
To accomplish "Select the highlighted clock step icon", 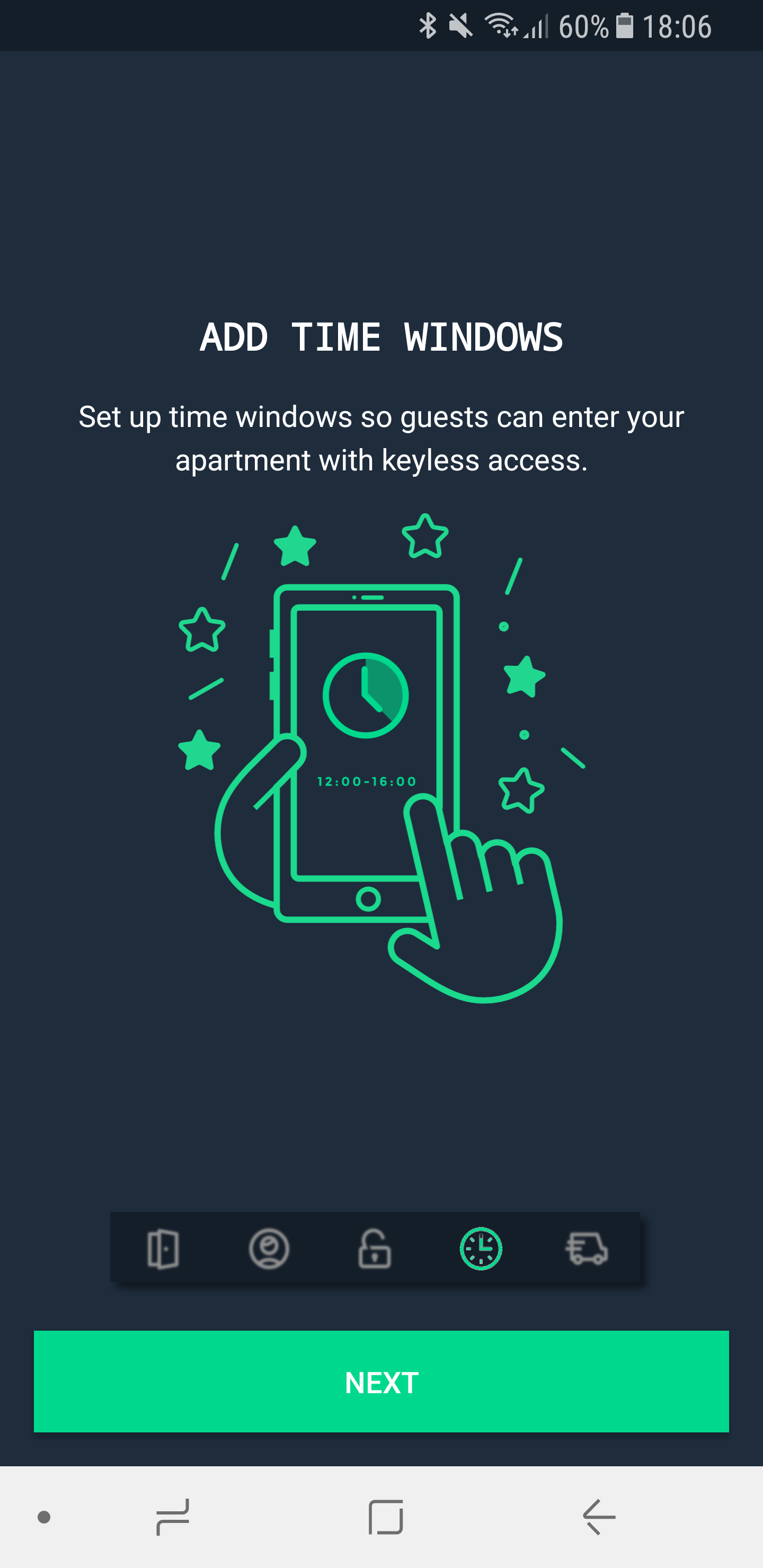I will click(481, 1249).
